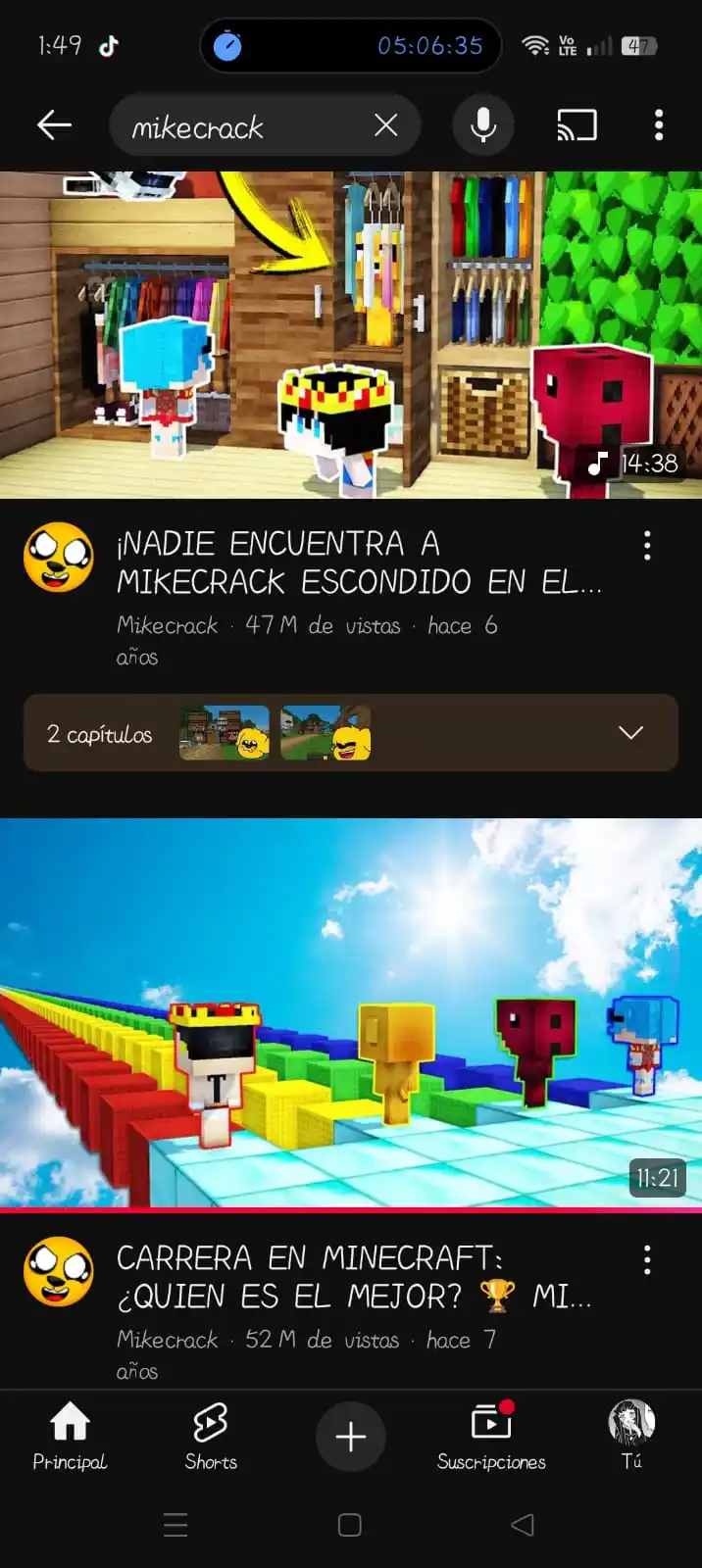Clear the mikecrack search text
Viewport: 702px width, 1568px height.
[x=386, y=125]
